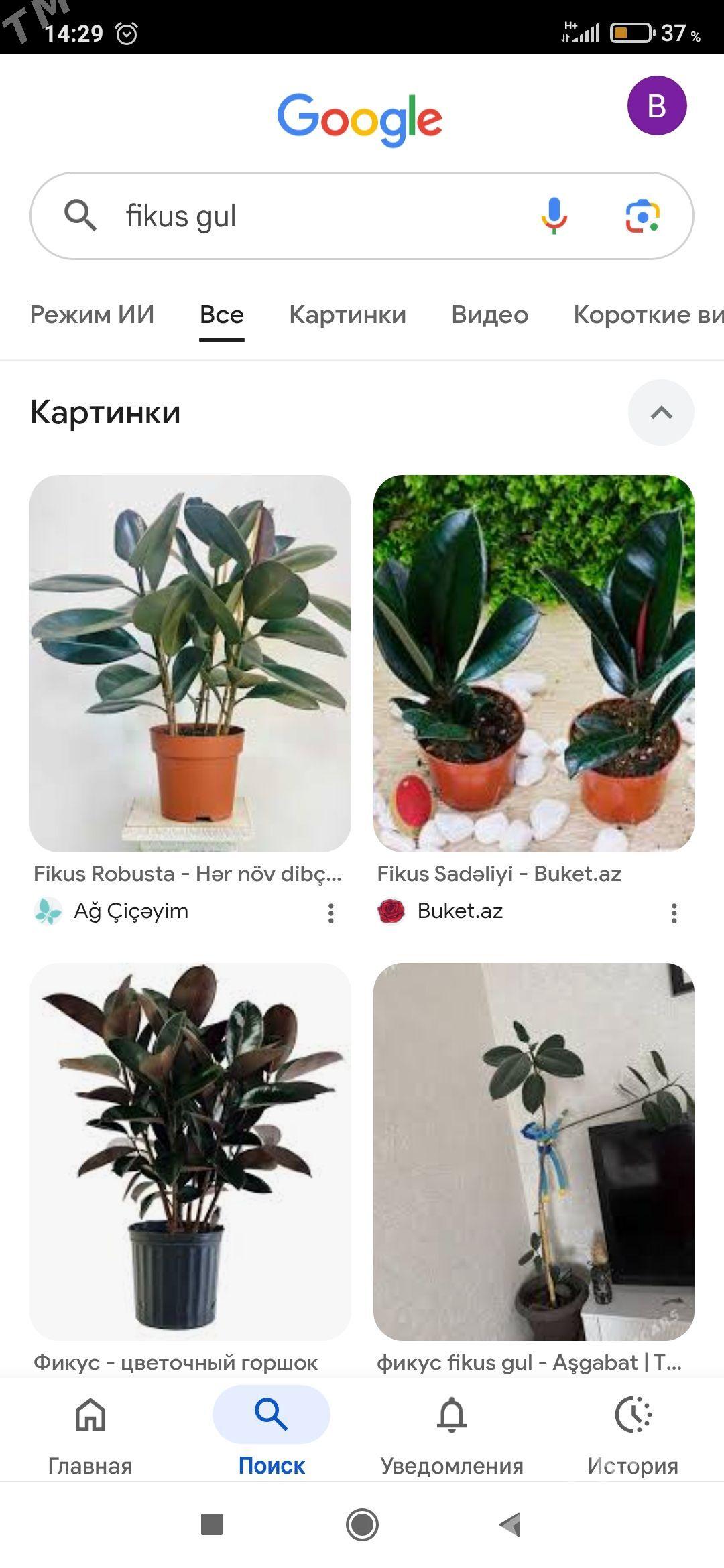Image resolution: width=724 pixels, height=1568 pixels.
Task: Open the Fikus Sadəliyi Buket.az image
Action: (x=534, y=663)
